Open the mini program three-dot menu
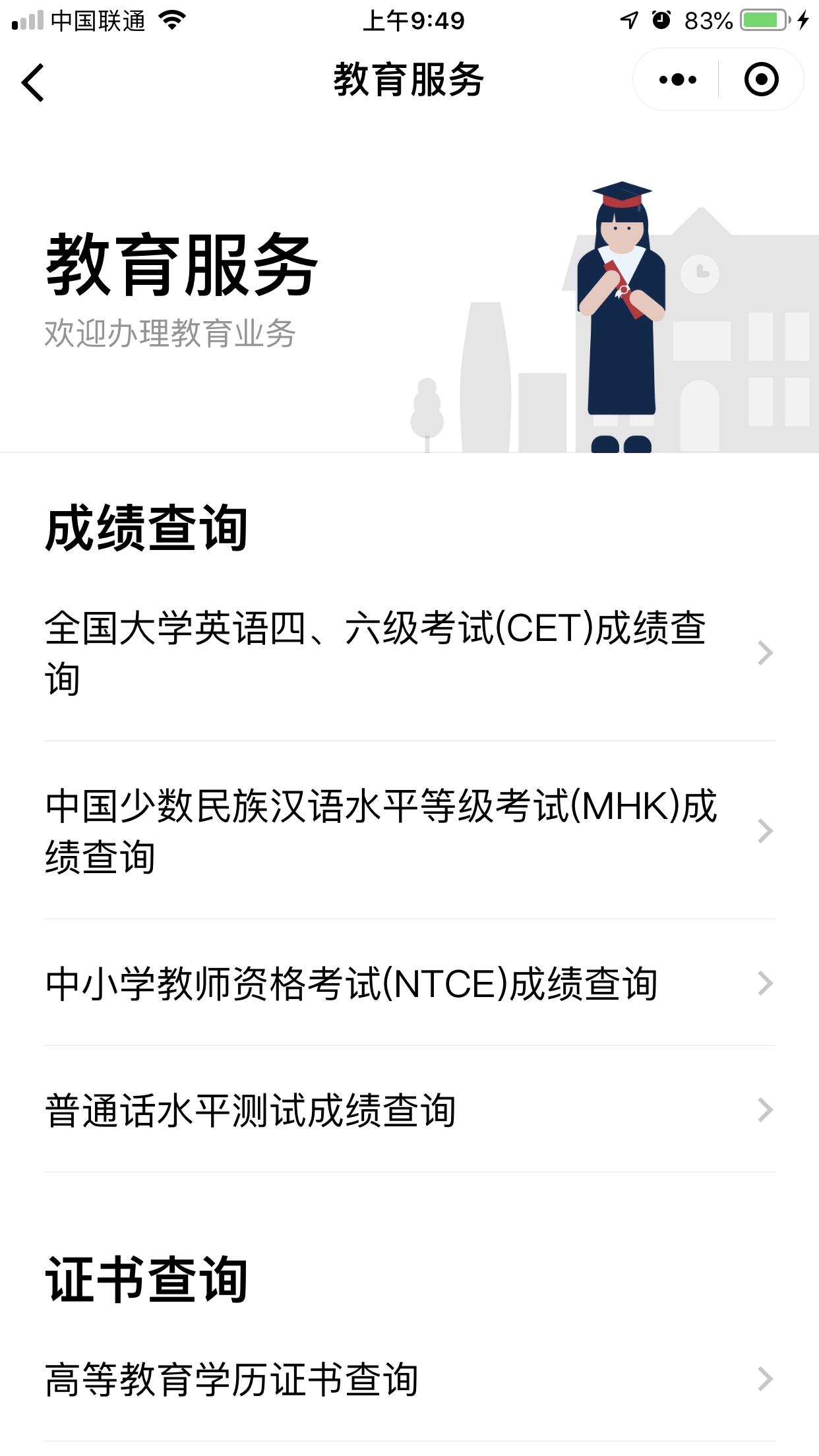The width and height of the screenshot is (819, 1456). point(677,80)
